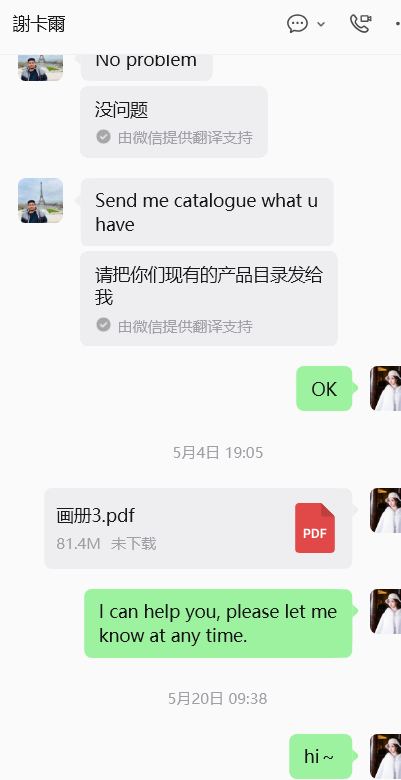
Task: Open own avatar beside OK message
Action: pyautogui.click(x=385, y=388)
